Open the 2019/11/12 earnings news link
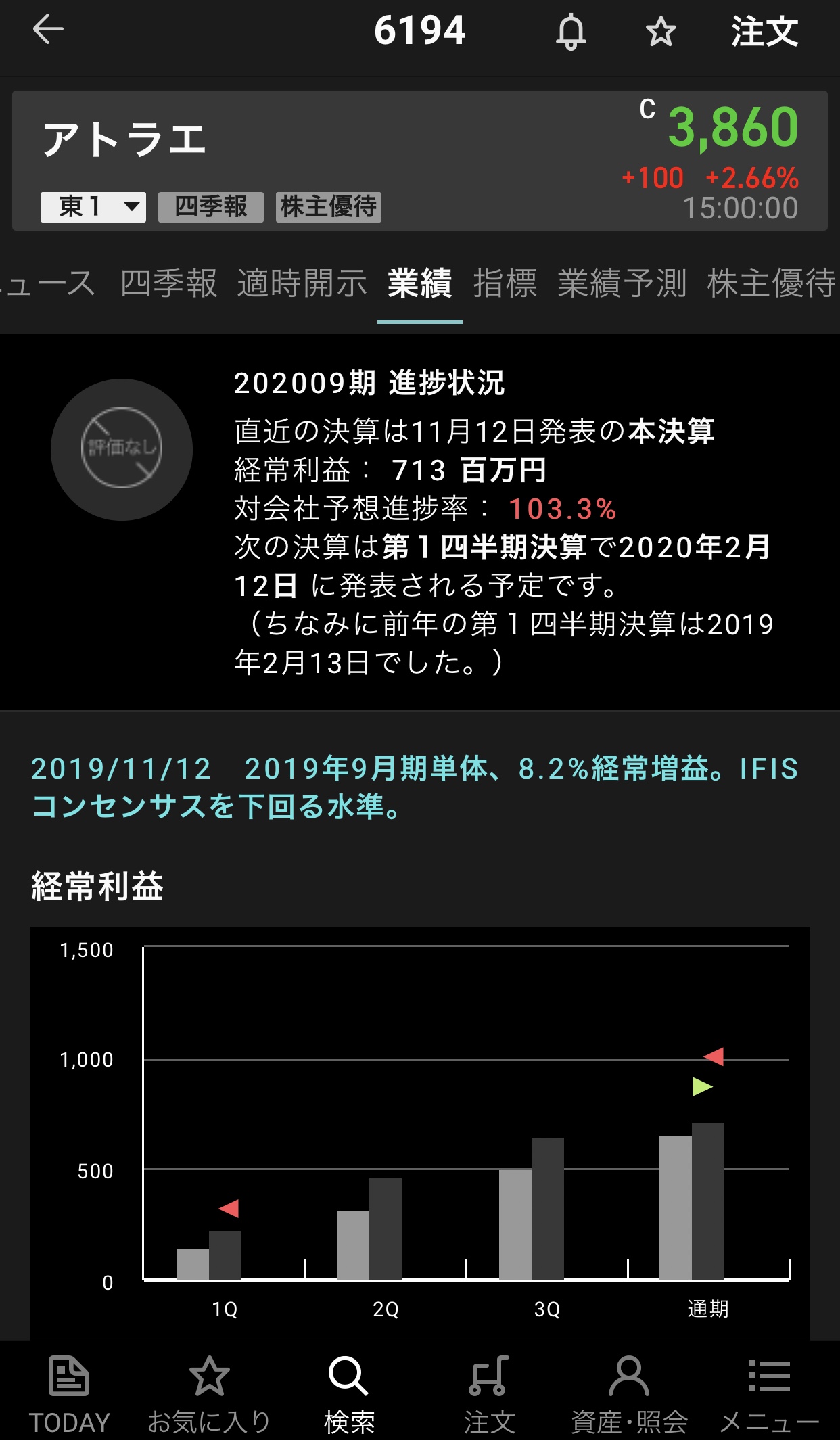The height and width of the screenshot is (1440, 840). (414, 787)
